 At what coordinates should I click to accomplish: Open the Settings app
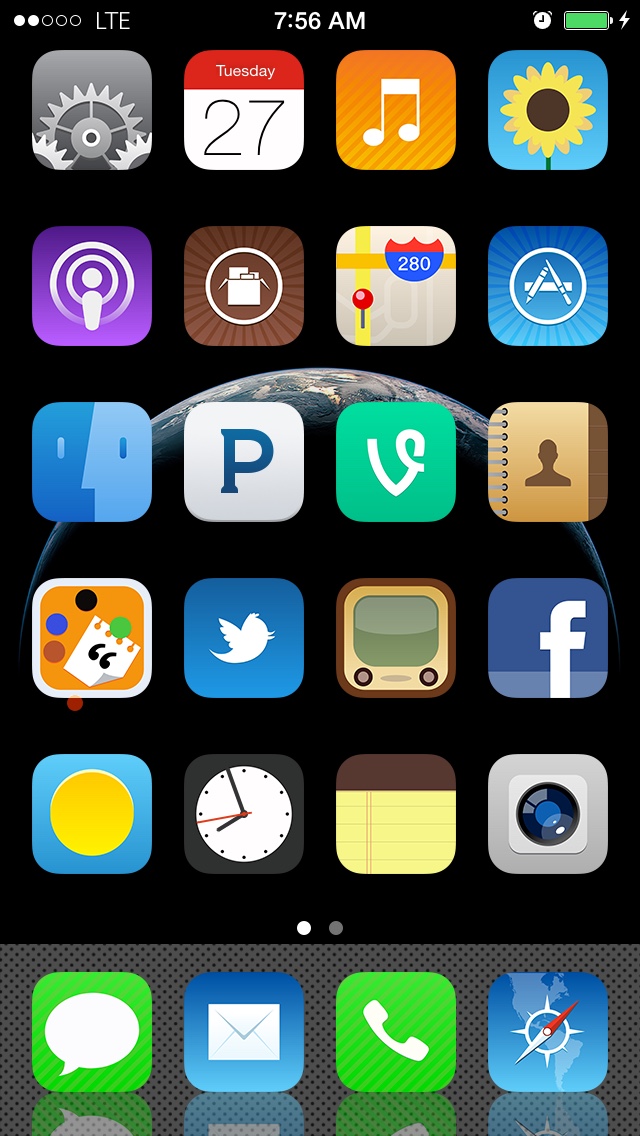[92, 110]
